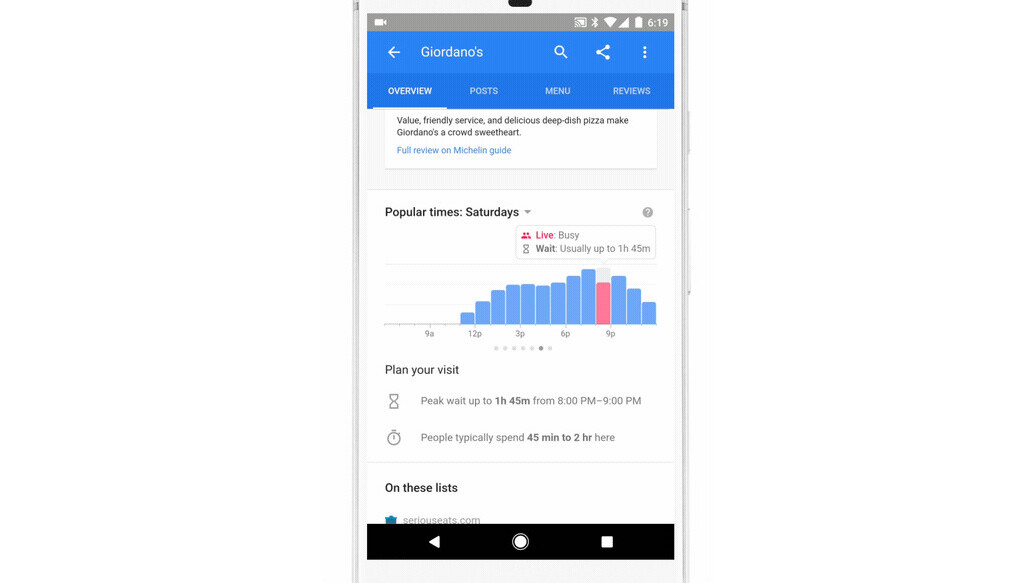Open full review on Michelin guide
This screenshot has height=583, width=1036.
pyautogui.click(x=454, y=150)
